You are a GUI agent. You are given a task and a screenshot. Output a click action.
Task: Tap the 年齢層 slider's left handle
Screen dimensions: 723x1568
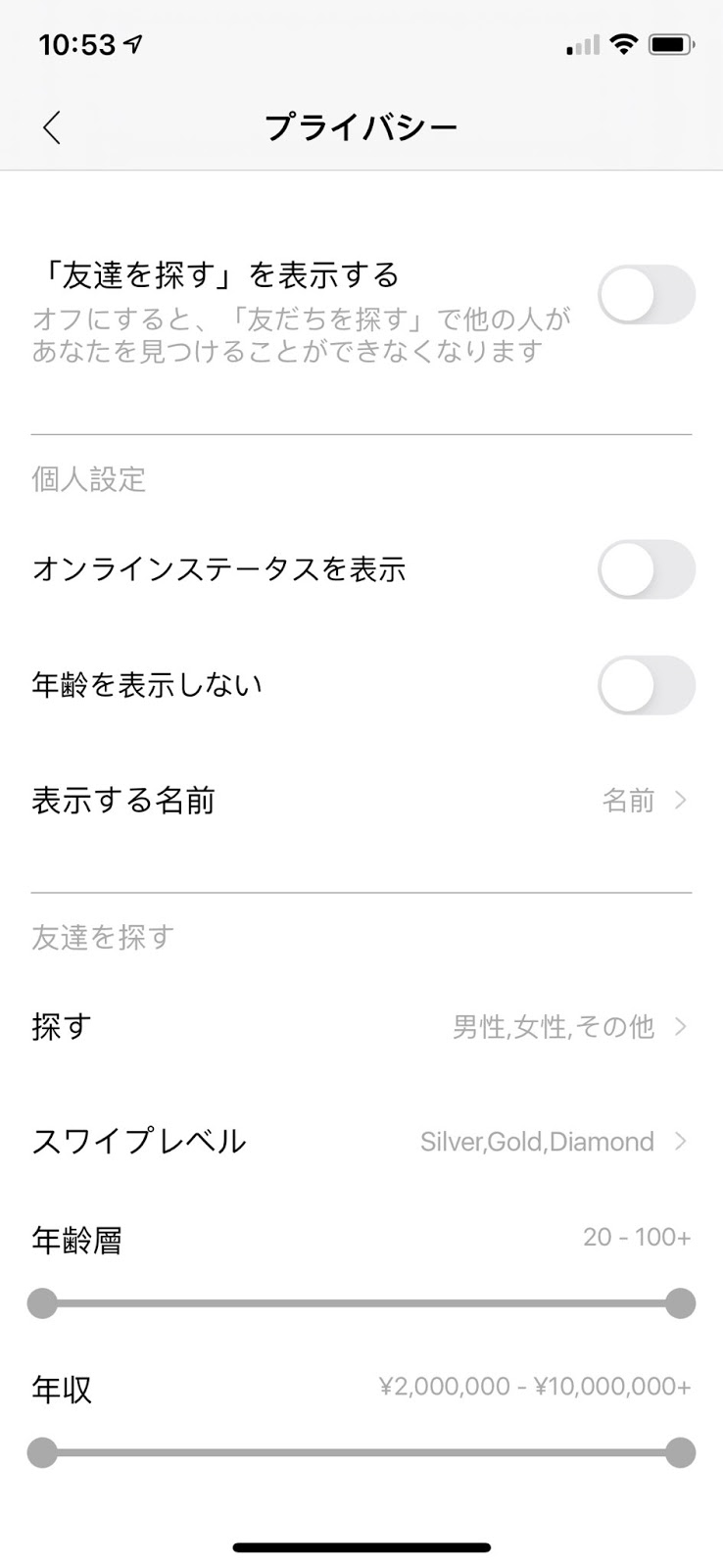click(x=42, y=1303)
